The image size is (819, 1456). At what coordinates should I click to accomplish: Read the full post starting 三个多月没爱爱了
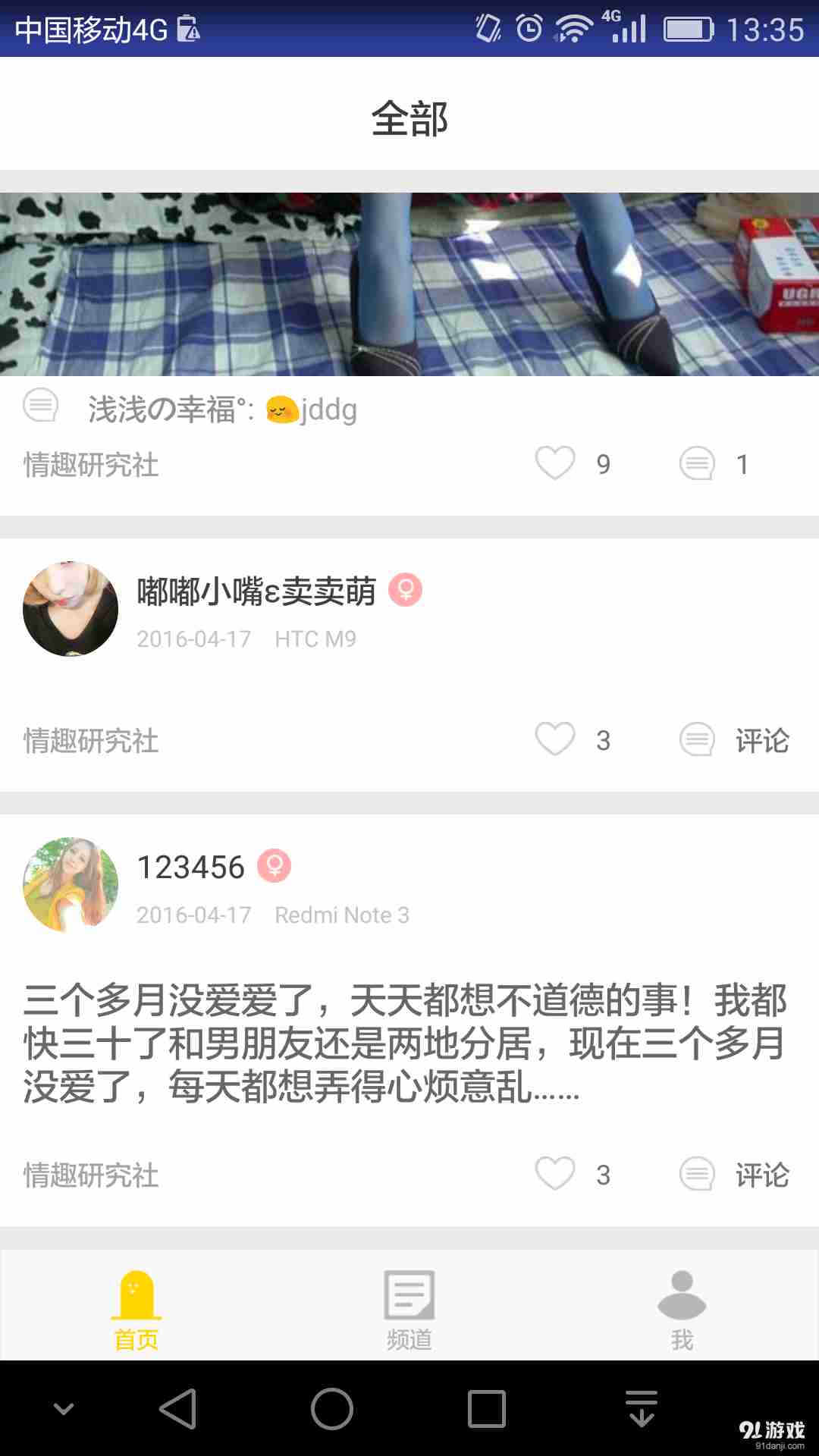tap(405, 1043)
